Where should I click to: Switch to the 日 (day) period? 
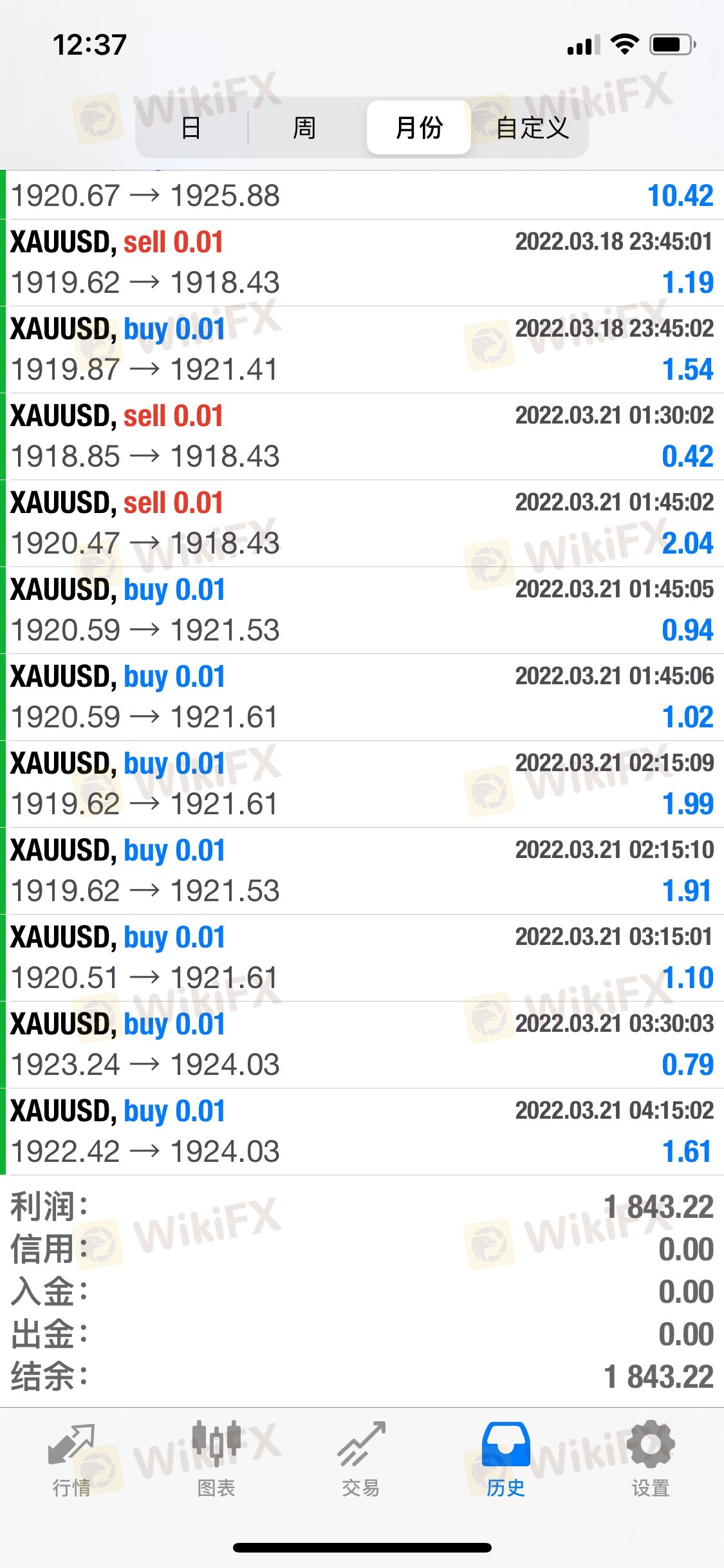[x=191, y=127]
